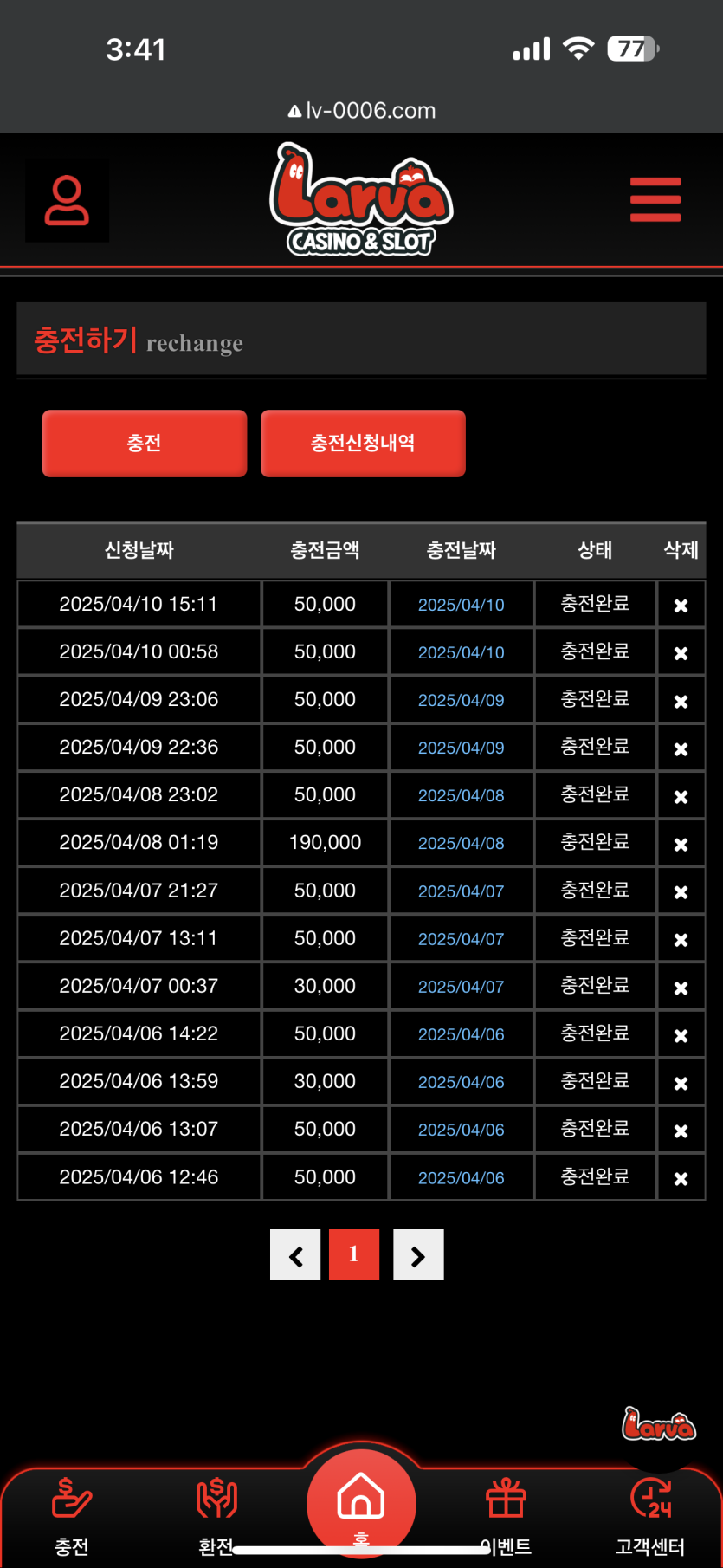Delete the 2025/04/10 15:11 record

(x=681, y=606)
